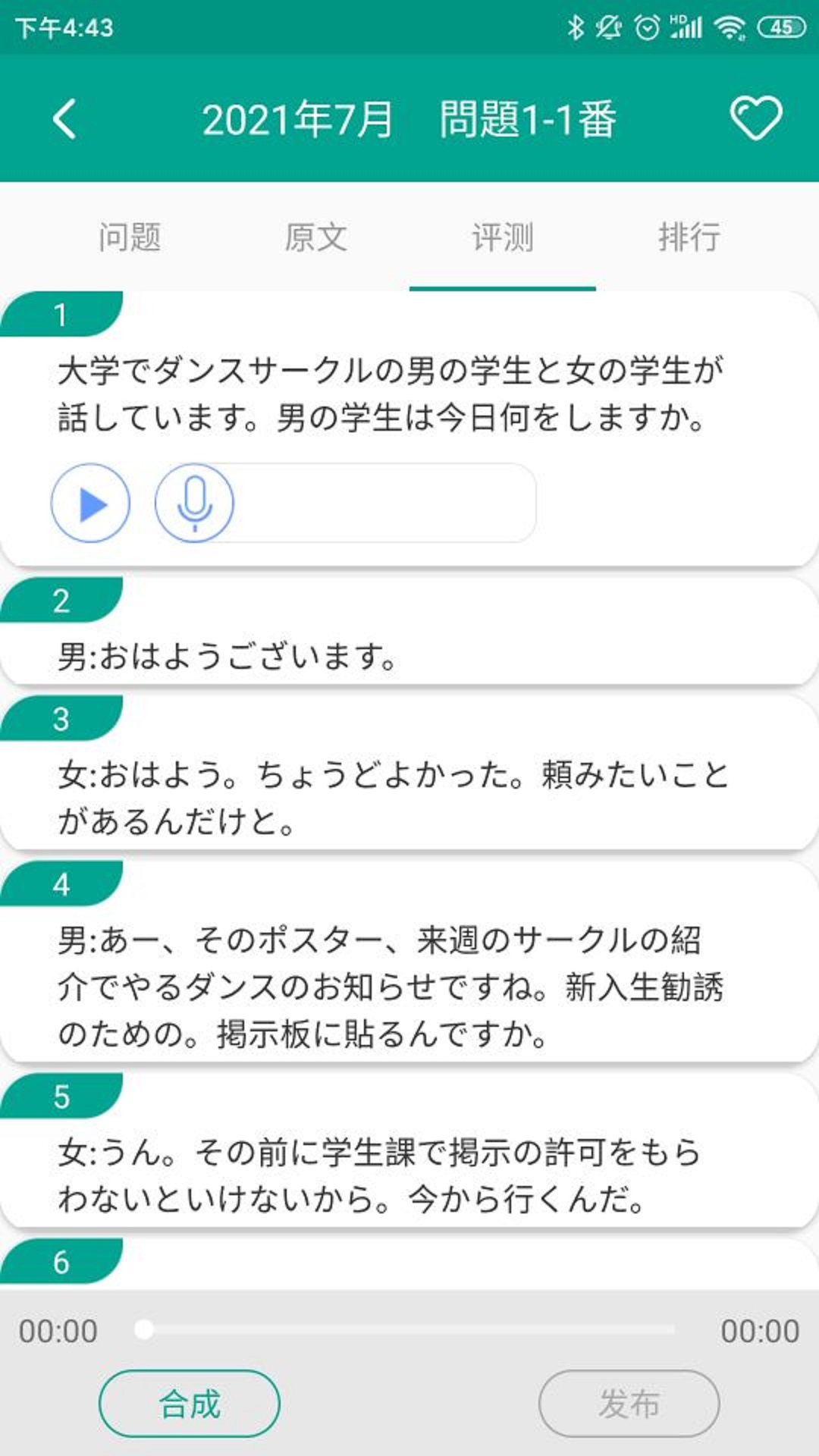Record your voice for sentence 1
This screenshot has width=819, height=1456.
(x=194, y=504)
